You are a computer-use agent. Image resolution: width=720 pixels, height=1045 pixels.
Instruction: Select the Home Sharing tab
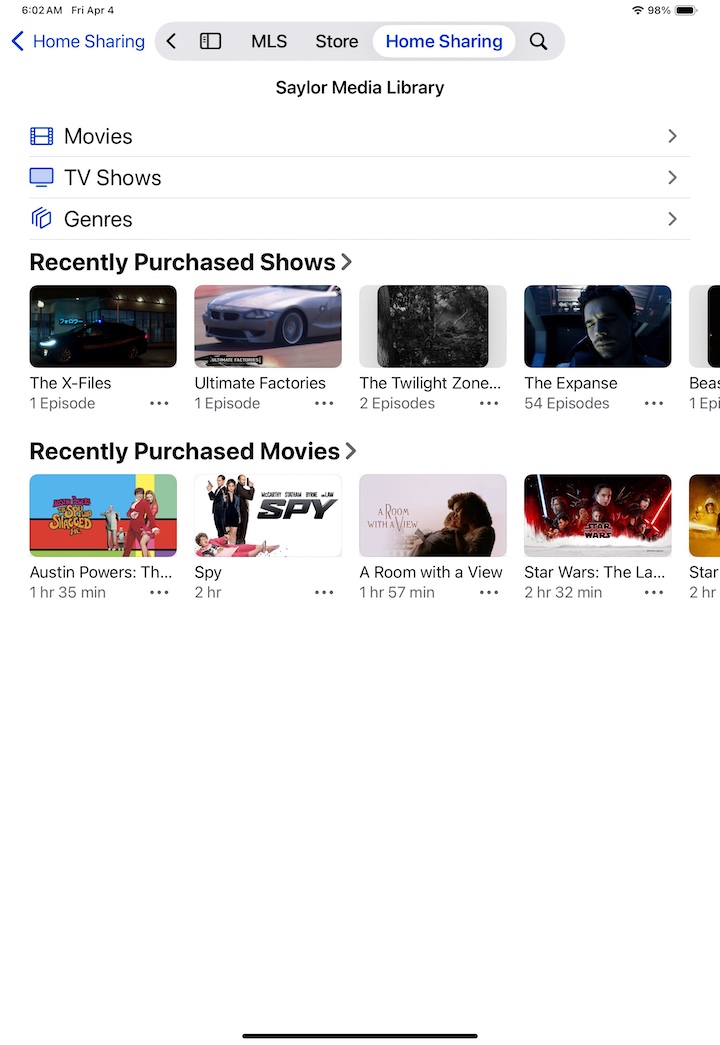tap(444, 41)
